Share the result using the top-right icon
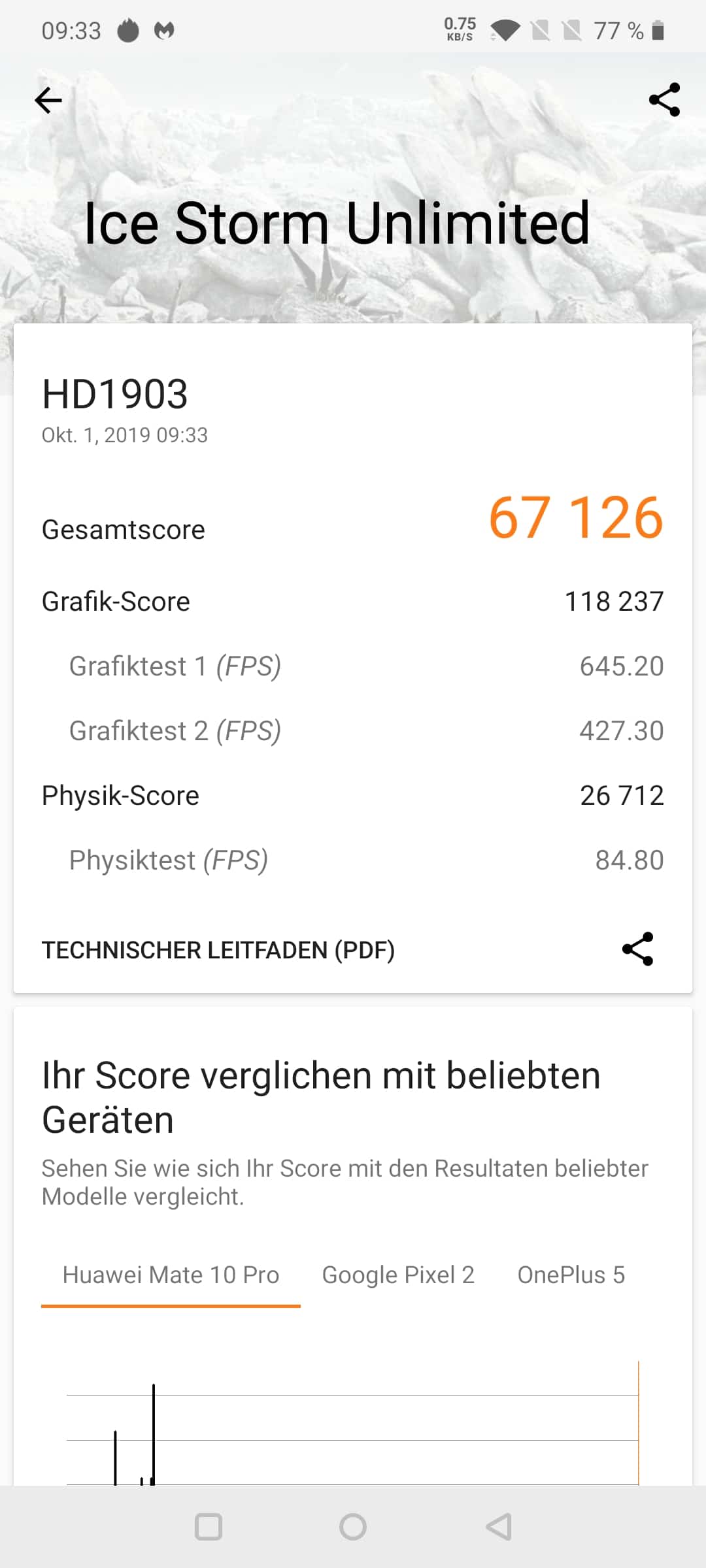 pyautogui.click(x=664, y=99)
